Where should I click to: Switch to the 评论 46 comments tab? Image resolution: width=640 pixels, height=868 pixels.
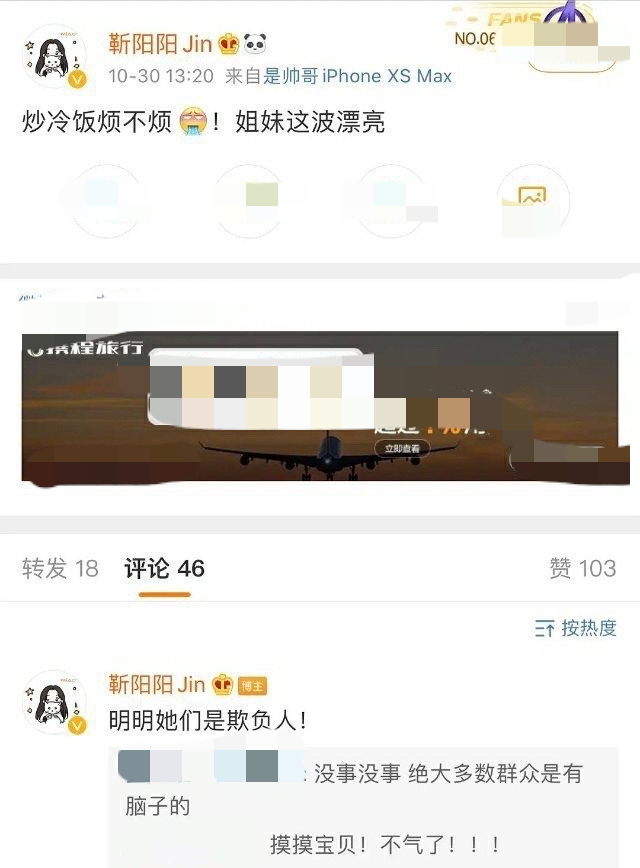click(x=164, y=569)
